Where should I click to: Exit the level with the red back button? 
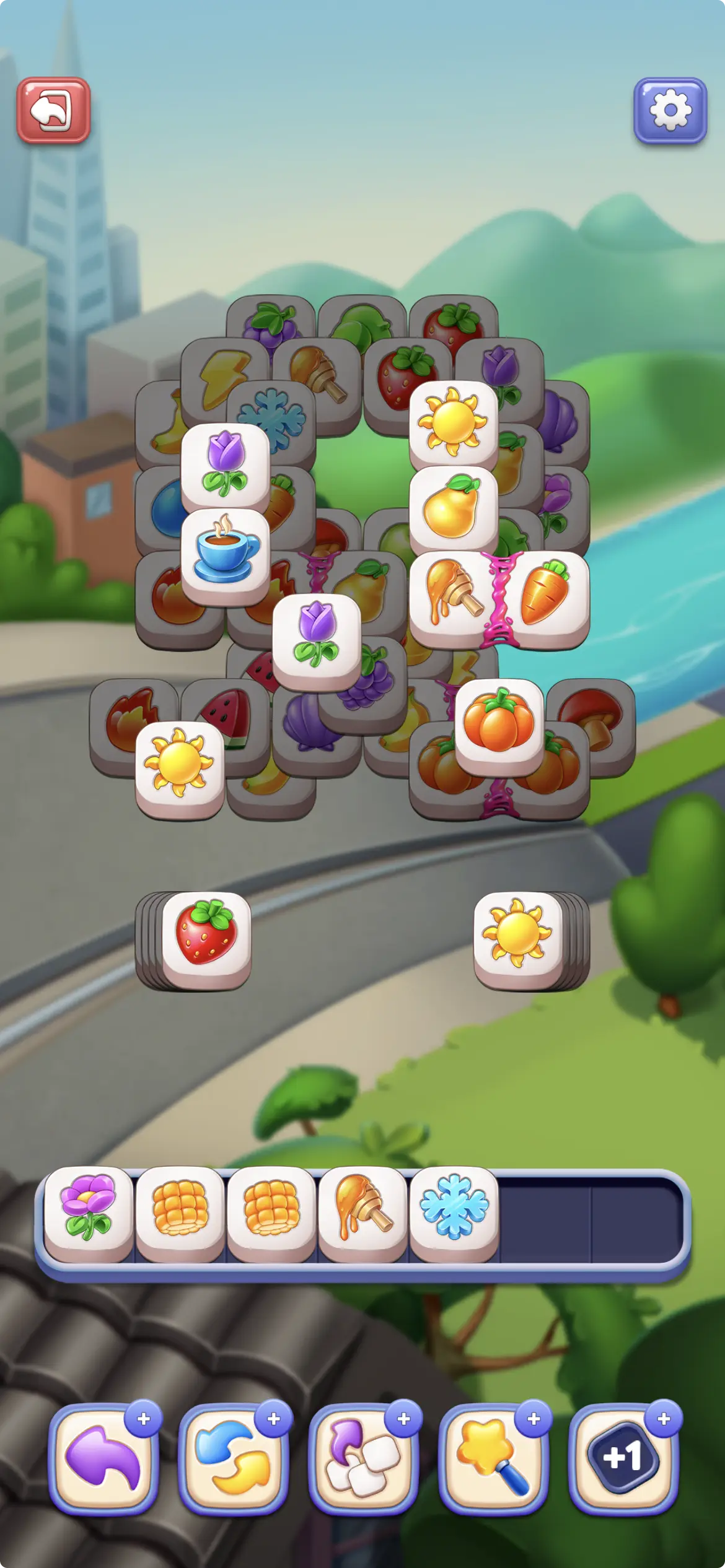coord(53,110)
